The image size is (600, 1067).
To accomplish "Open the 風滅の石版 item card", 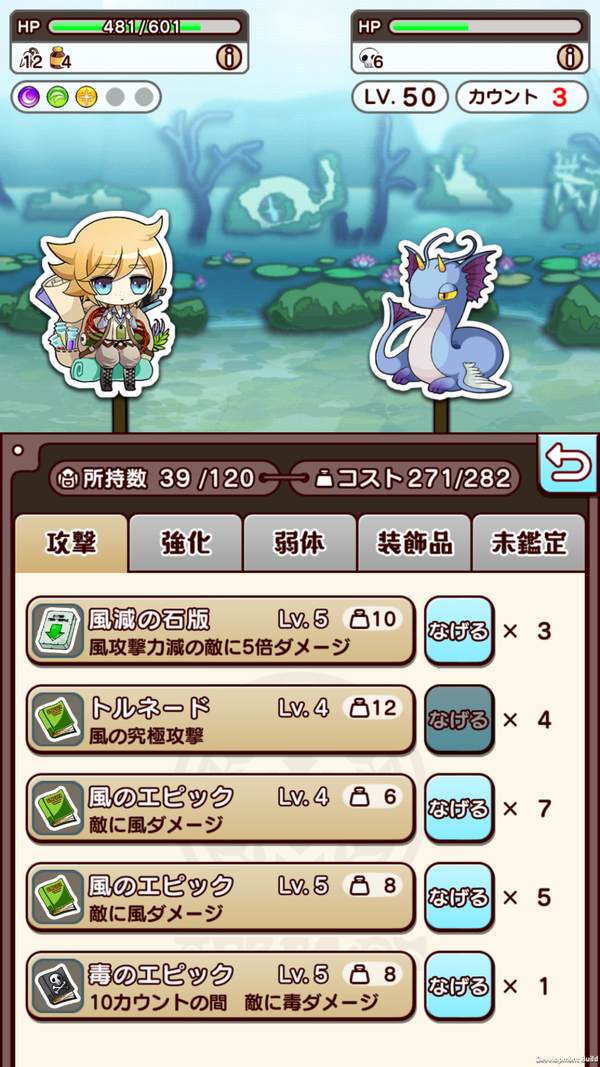I will [x=220, y=631].
